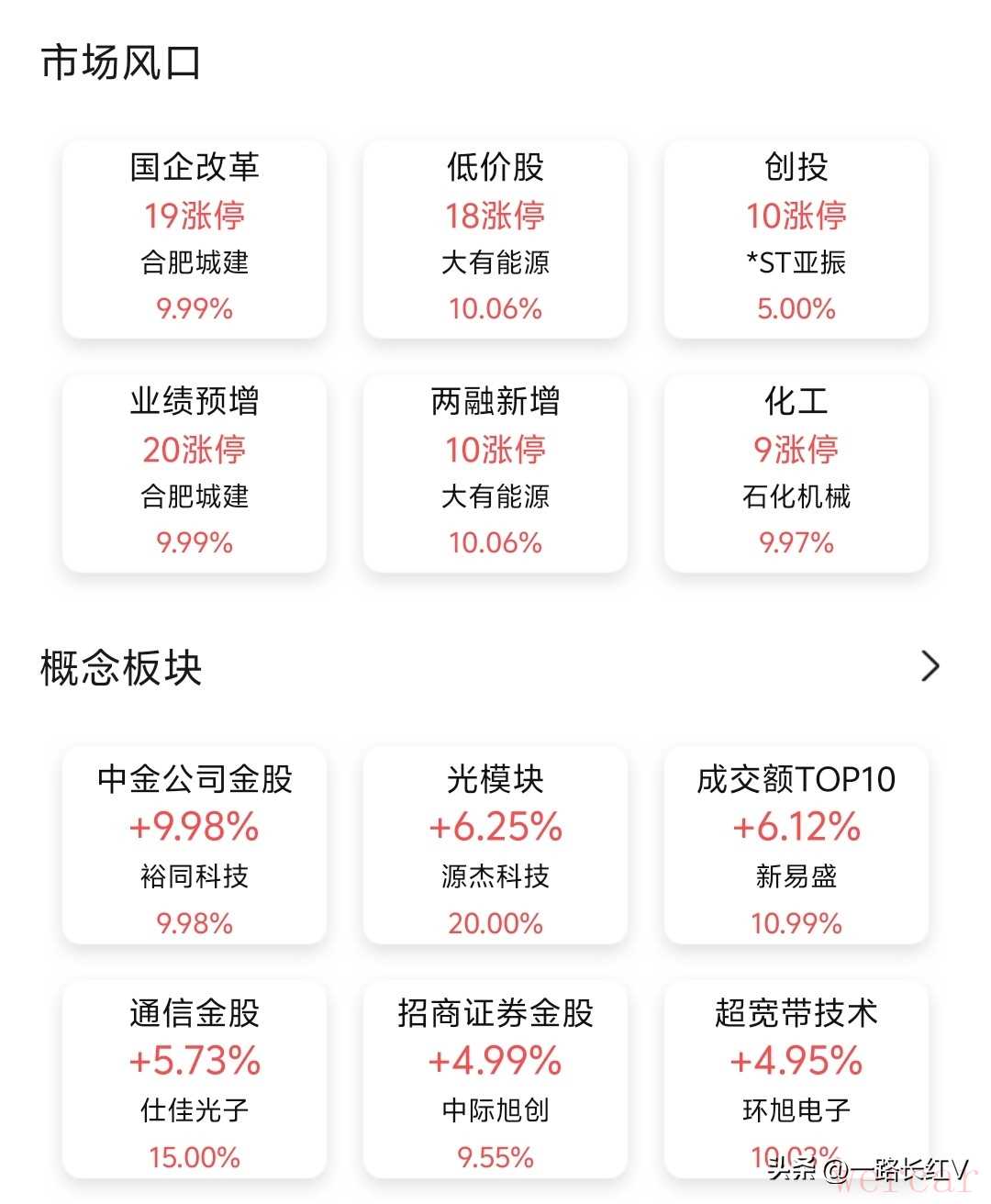The width and height of the screenshot is (991, 1204).
Task: Open the 两融新增 card
Action: 495,473
